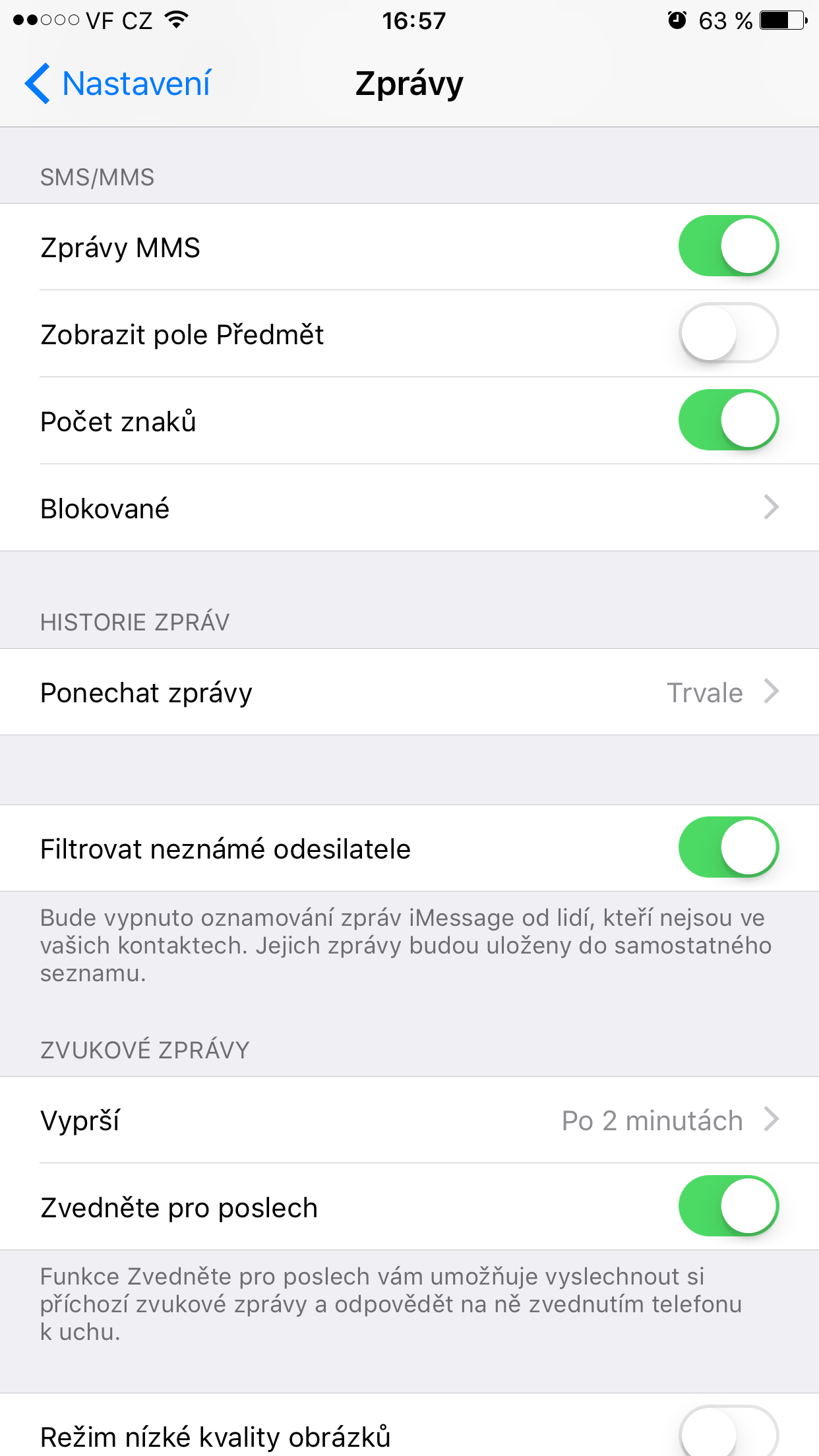Tap the 63 % battery percentage
The image size is (819, 1456).
725,20
